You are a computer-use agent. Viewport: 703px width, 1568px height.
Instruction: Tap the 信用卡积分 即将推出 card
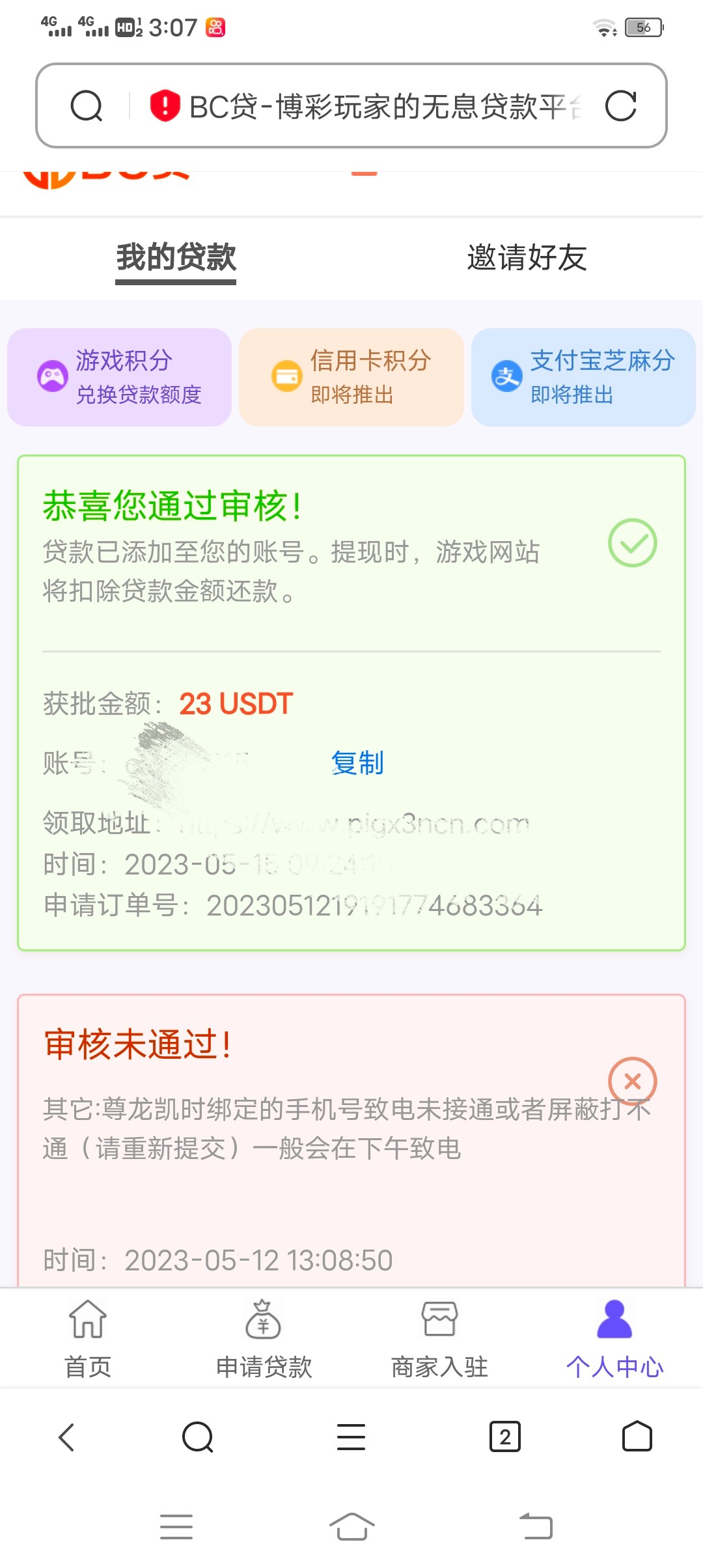(351, 378)
